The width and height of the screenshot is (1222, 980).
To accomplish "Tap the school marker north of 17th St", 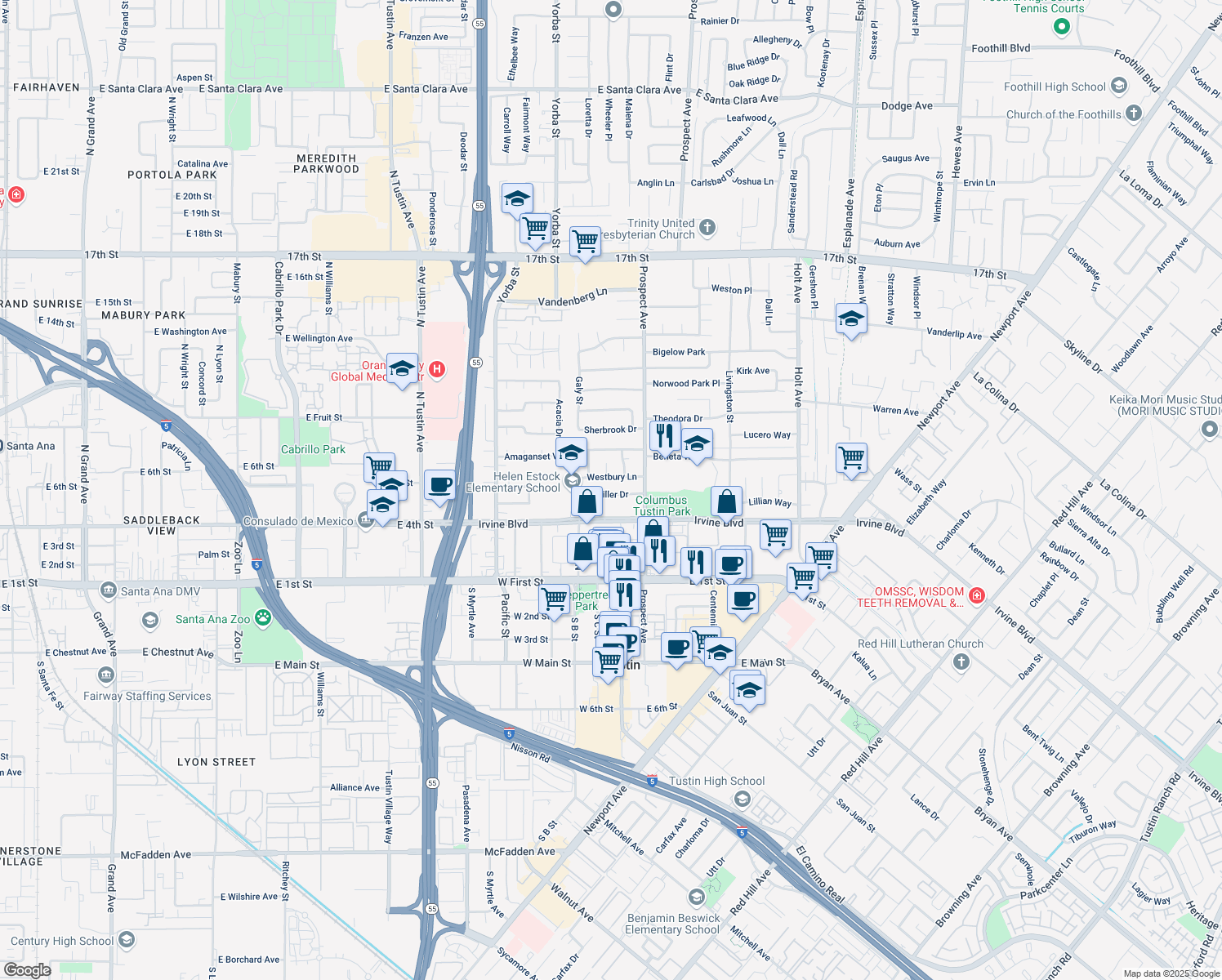I will click(x=517, y=198).
